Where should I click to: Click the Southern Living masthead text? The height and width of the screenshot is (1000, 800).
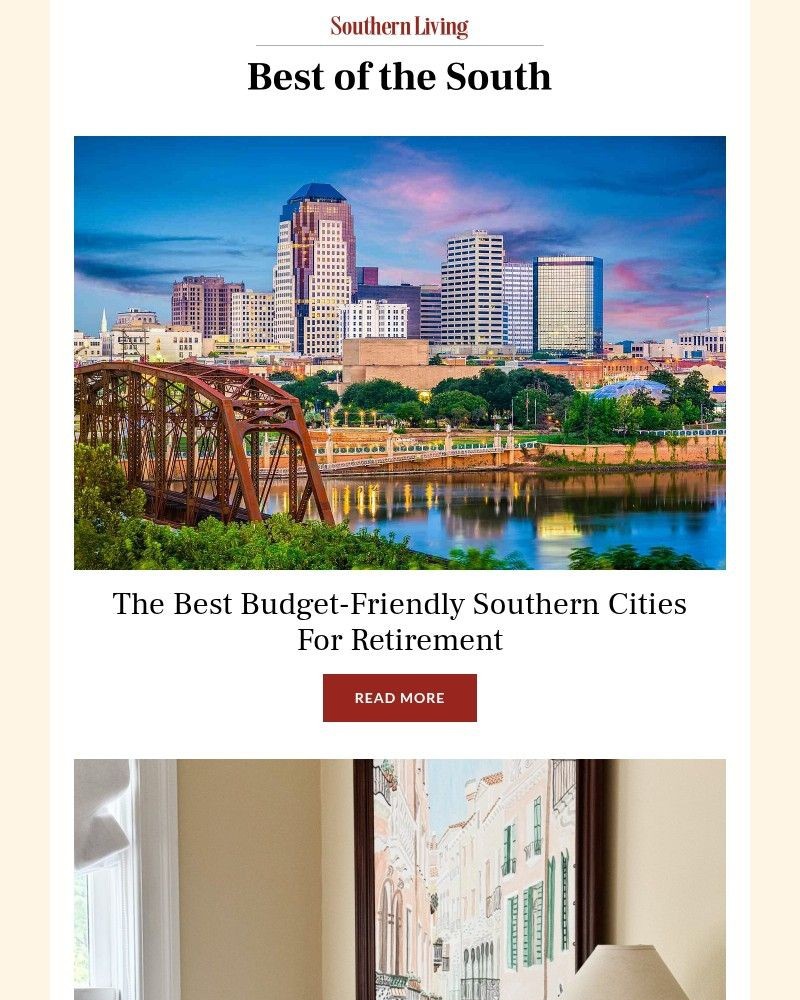tap(399, 25)
